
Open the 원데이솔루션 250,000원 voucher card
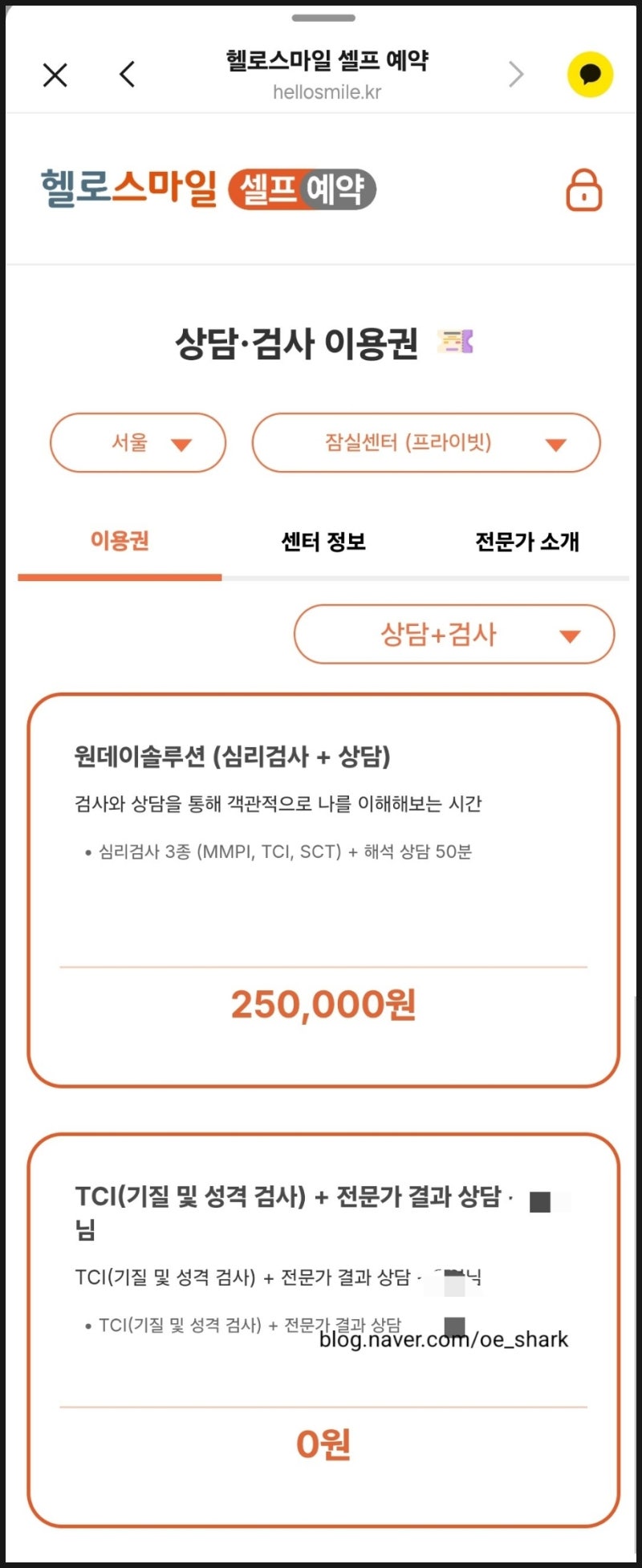323,891
